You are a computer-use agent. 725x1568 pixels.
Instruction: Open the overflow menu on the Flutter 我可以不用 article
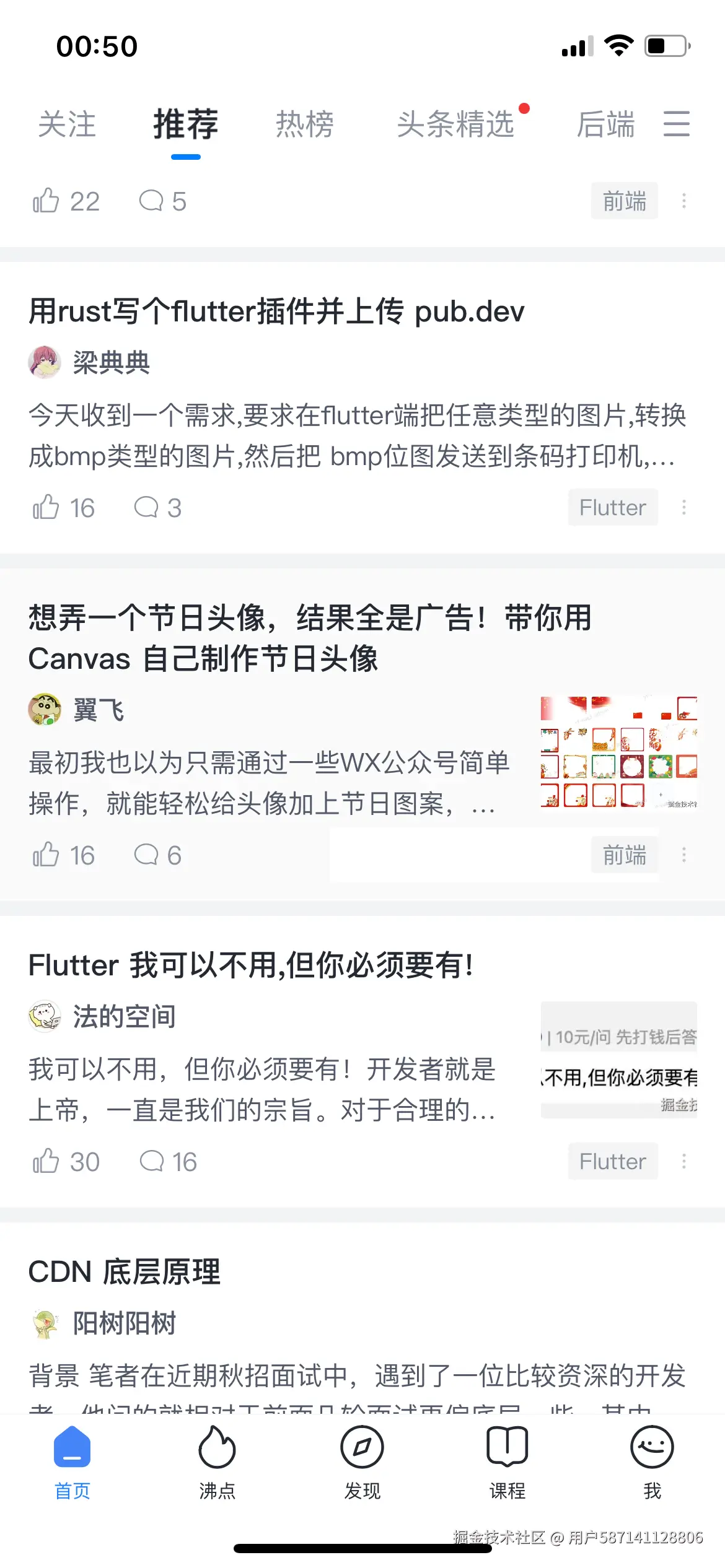click(x=684, y=1161)
